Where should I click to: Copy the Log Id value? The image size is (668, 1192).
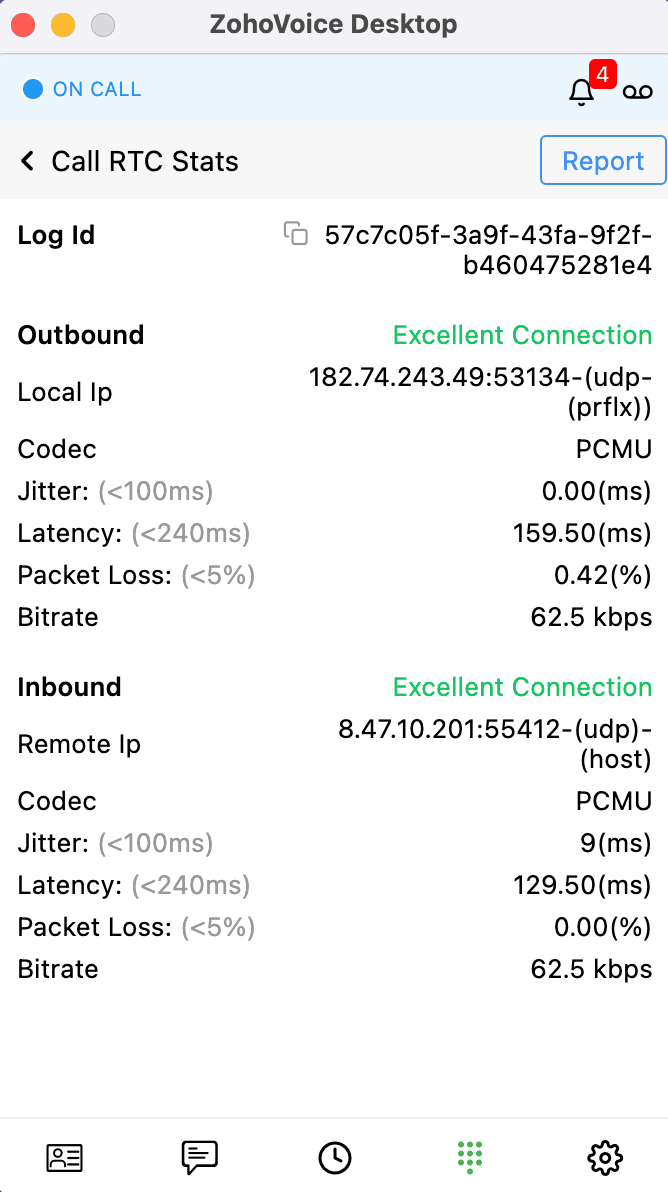(295, 235)
